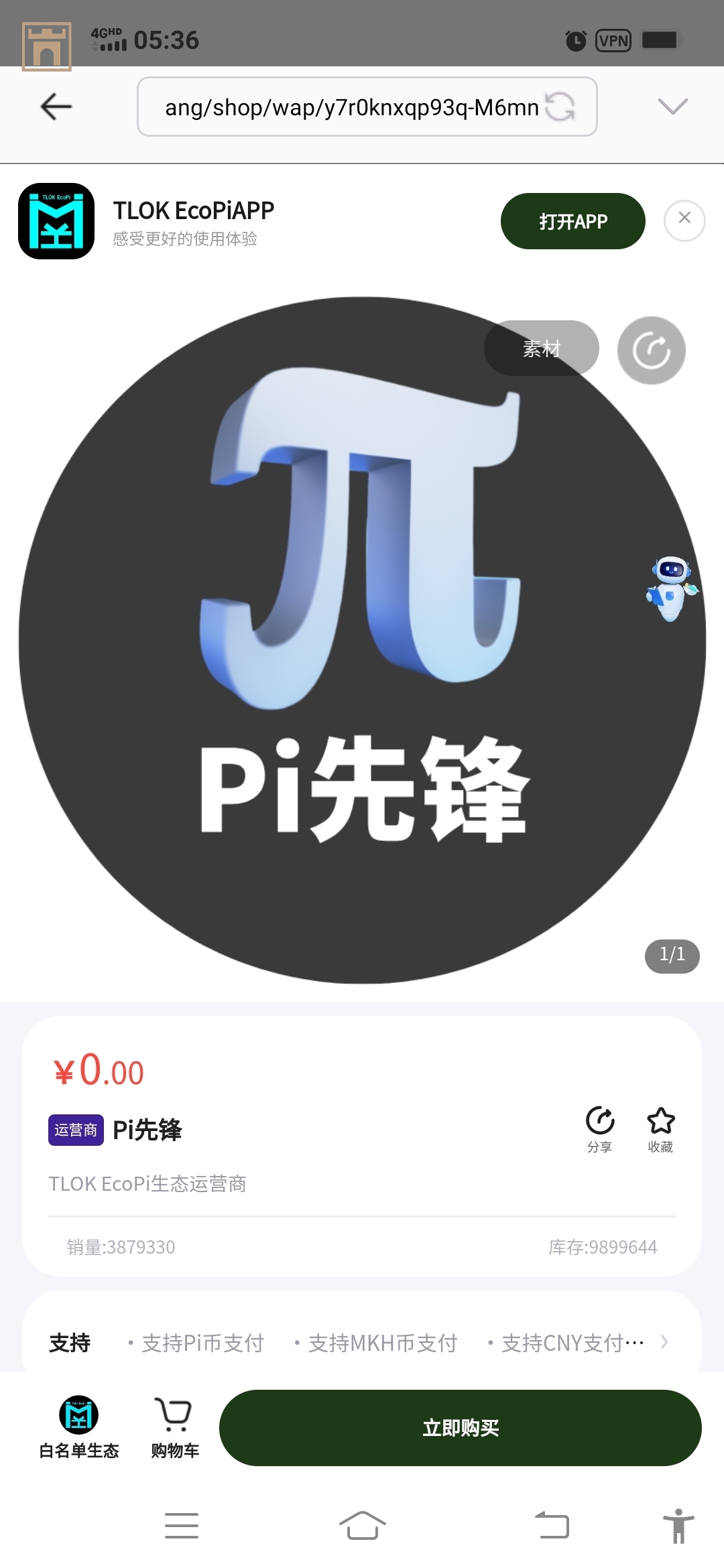Tap the URL address field
Screen dimensions: 724x1568
click(x=351, y=107)
